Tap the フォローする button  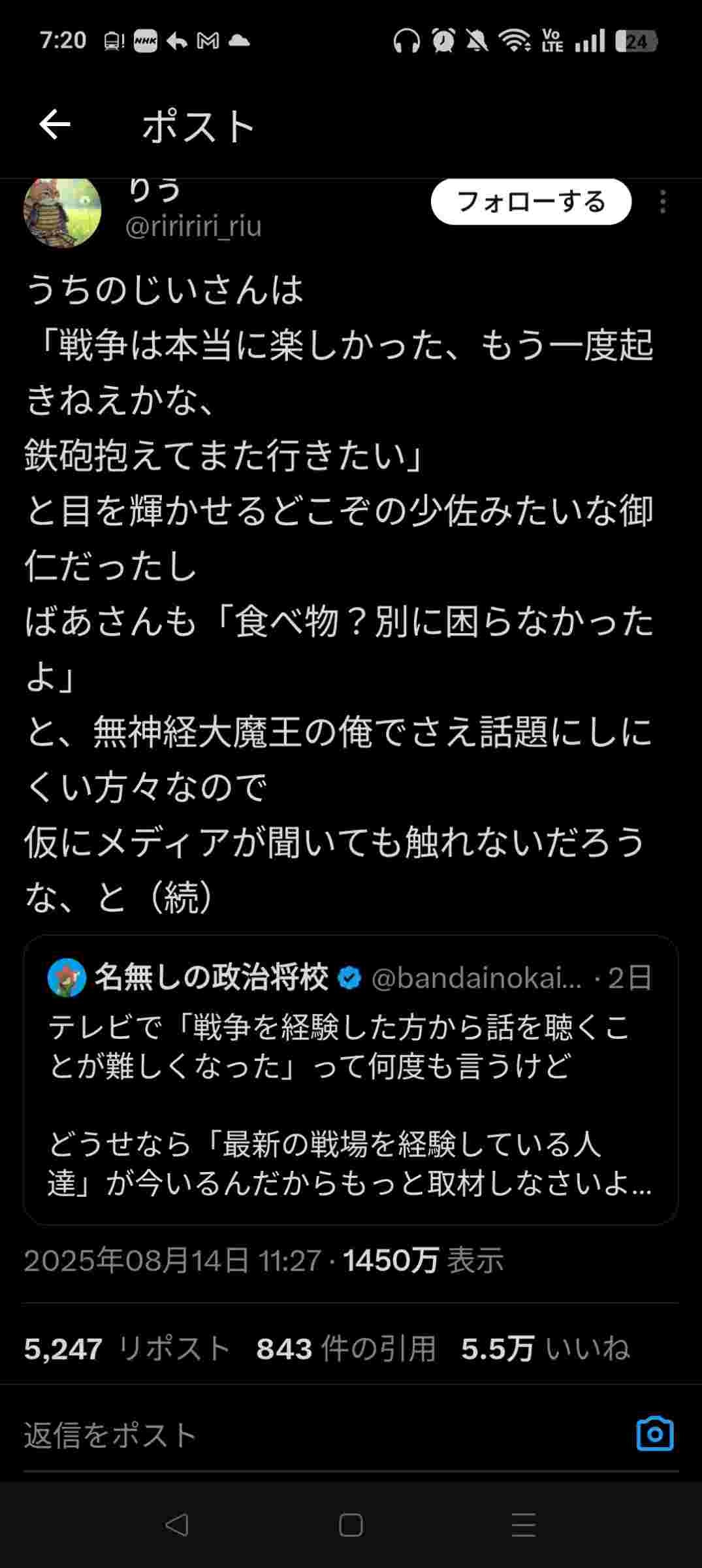(531, 202)
